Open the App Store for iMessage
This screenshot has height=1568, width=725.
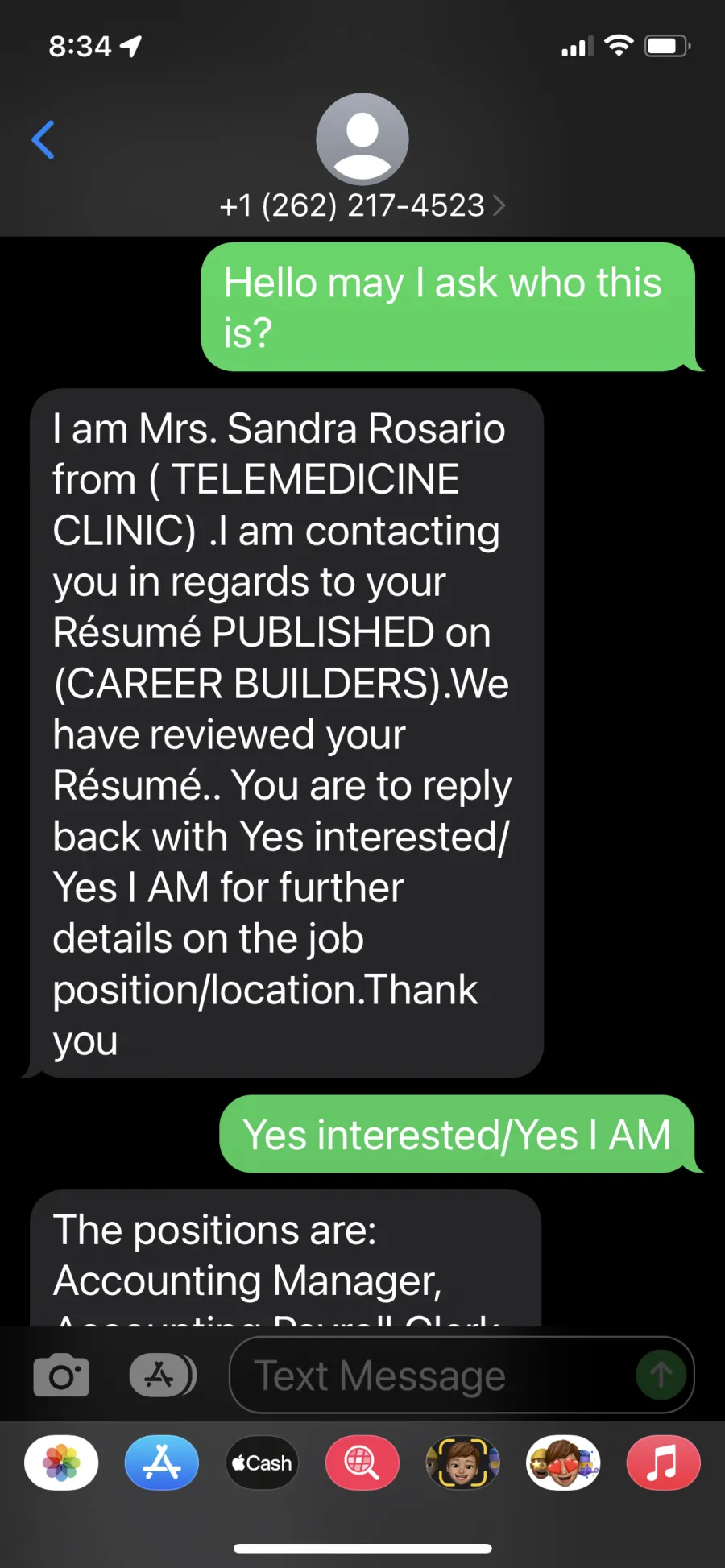pos(162,1463)
